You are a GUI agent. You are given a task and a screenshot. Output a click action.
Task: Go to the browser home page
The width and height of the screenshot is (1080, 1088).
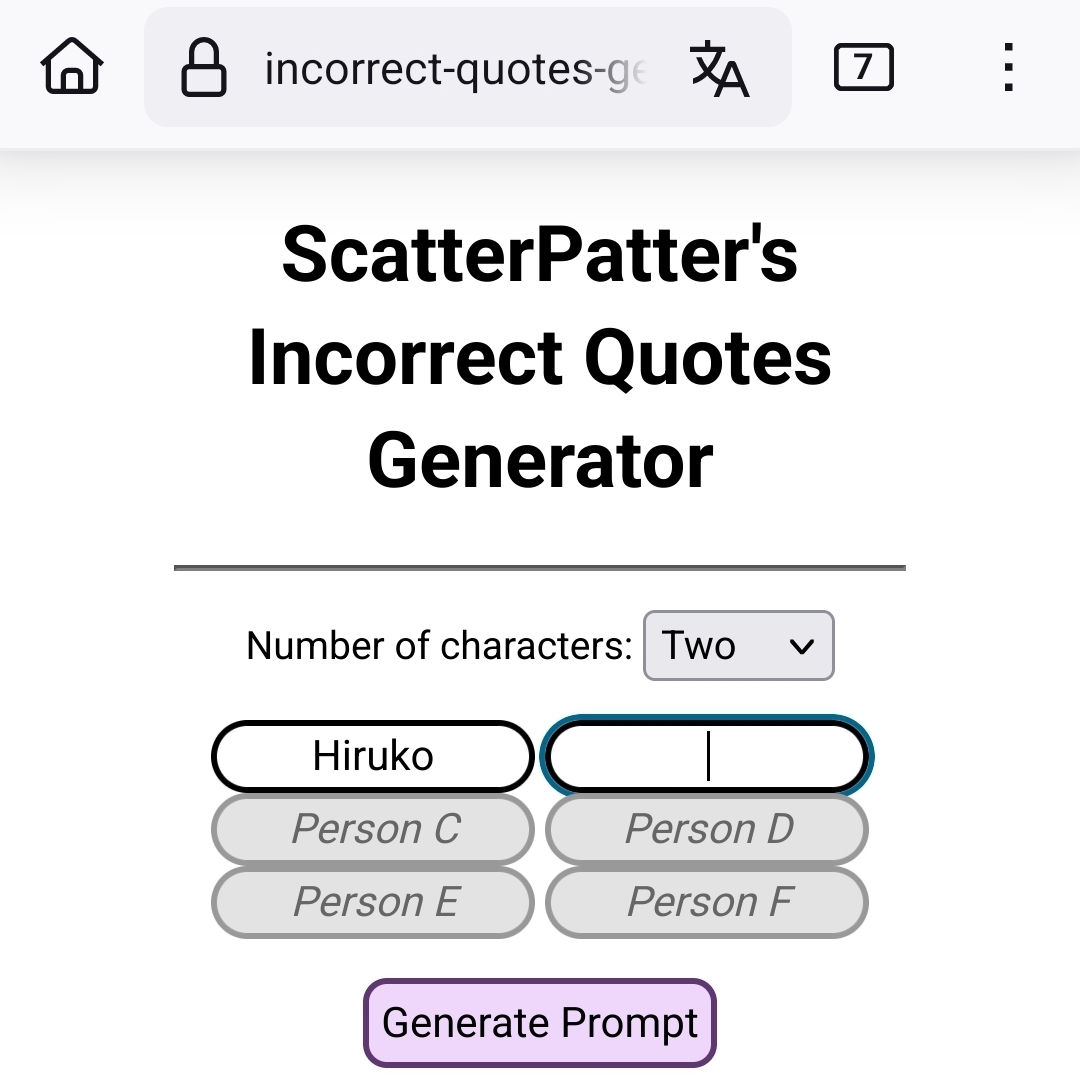click(x=72, y=68)
